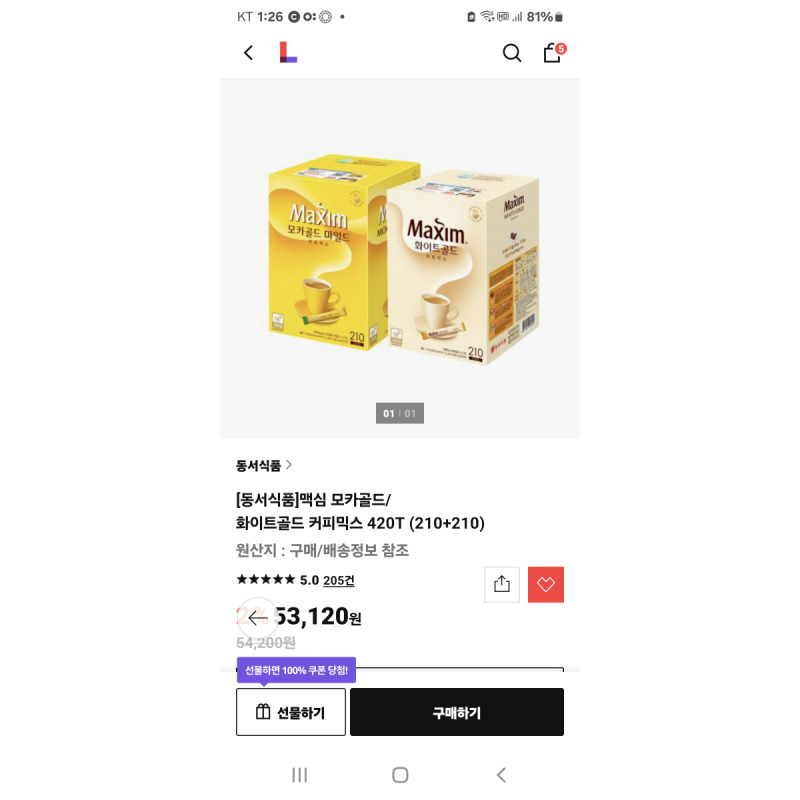Tap the floating back arrow button

pos(259,618)
